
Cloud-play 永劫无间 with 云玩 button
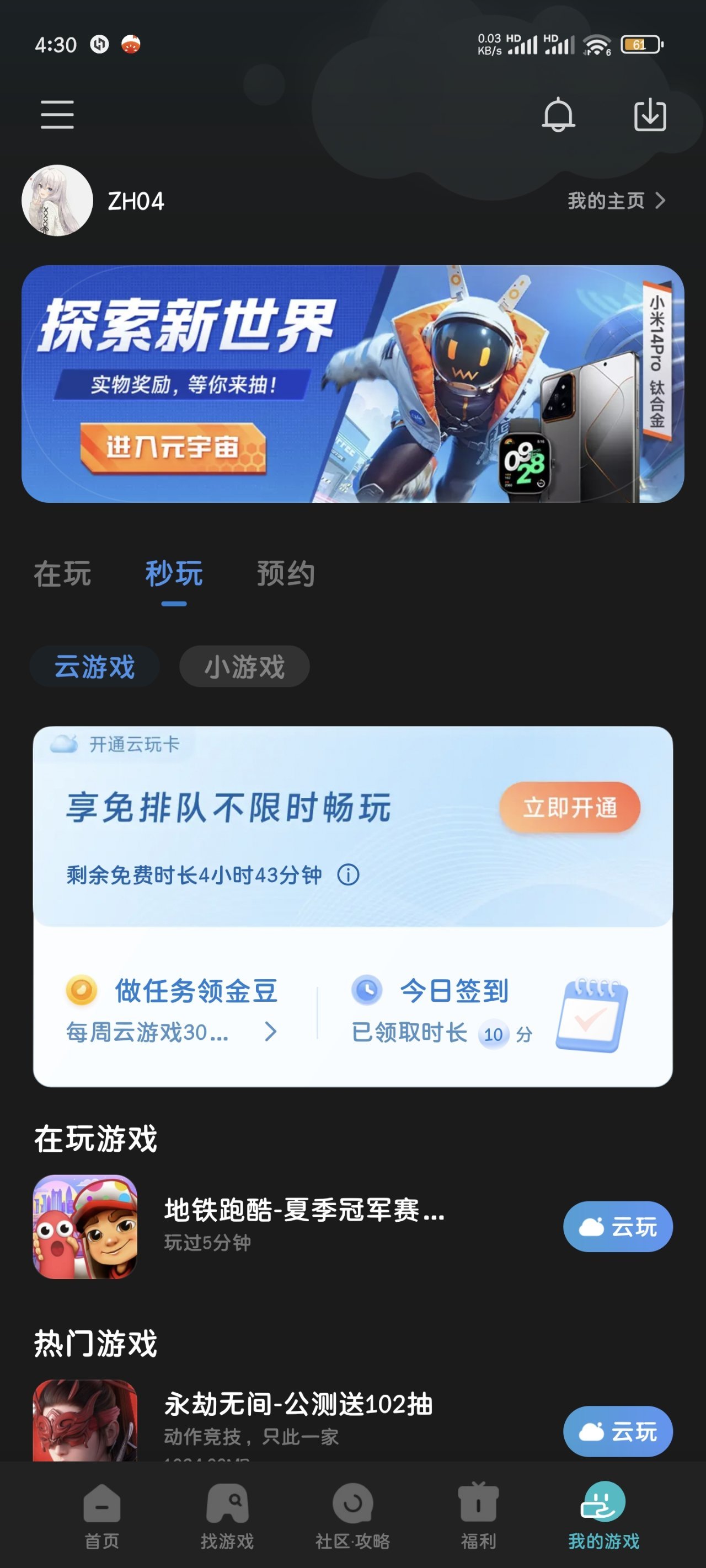click(617, 1431)
